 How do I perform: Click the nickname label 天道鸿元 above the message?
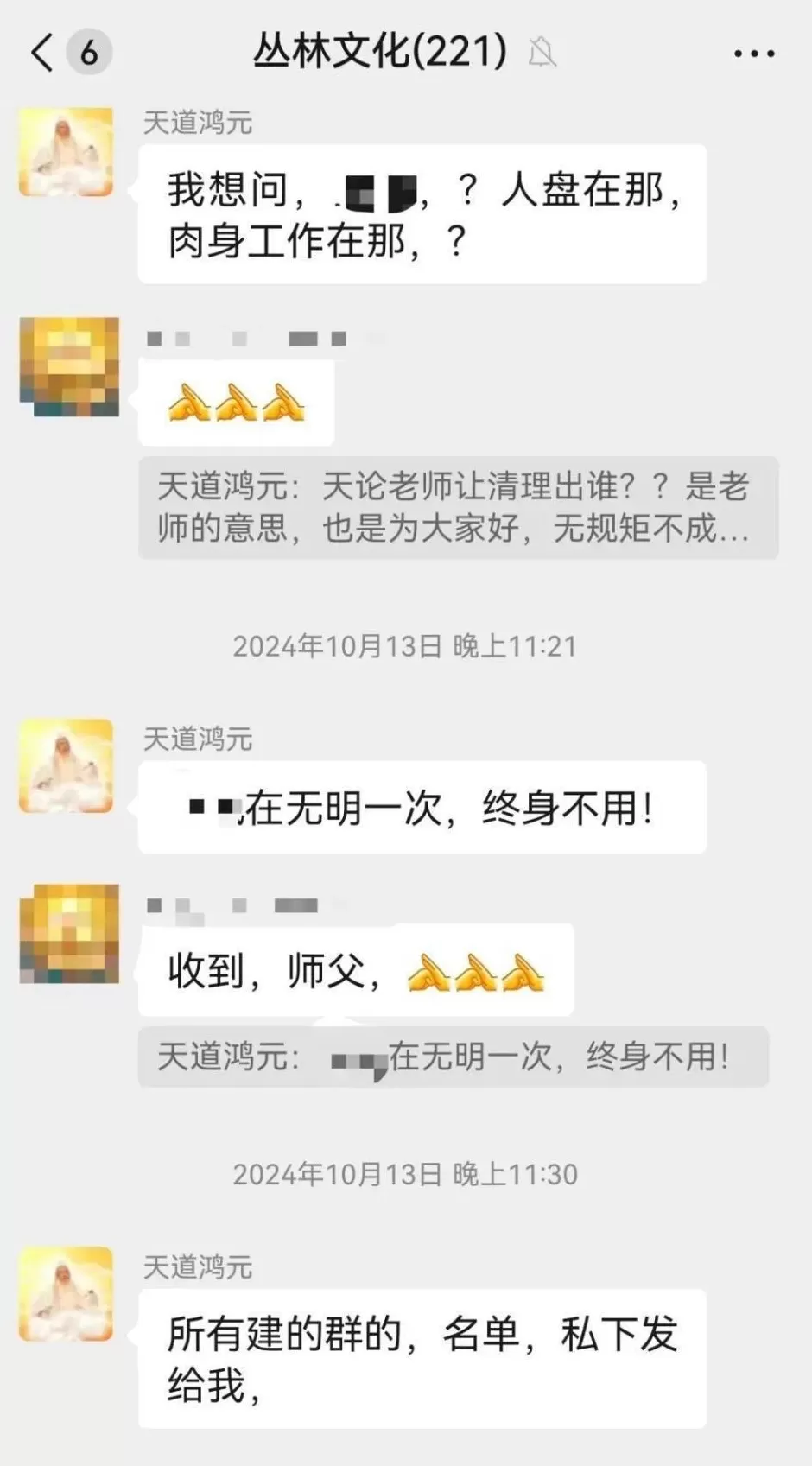(x=197, y=123)
